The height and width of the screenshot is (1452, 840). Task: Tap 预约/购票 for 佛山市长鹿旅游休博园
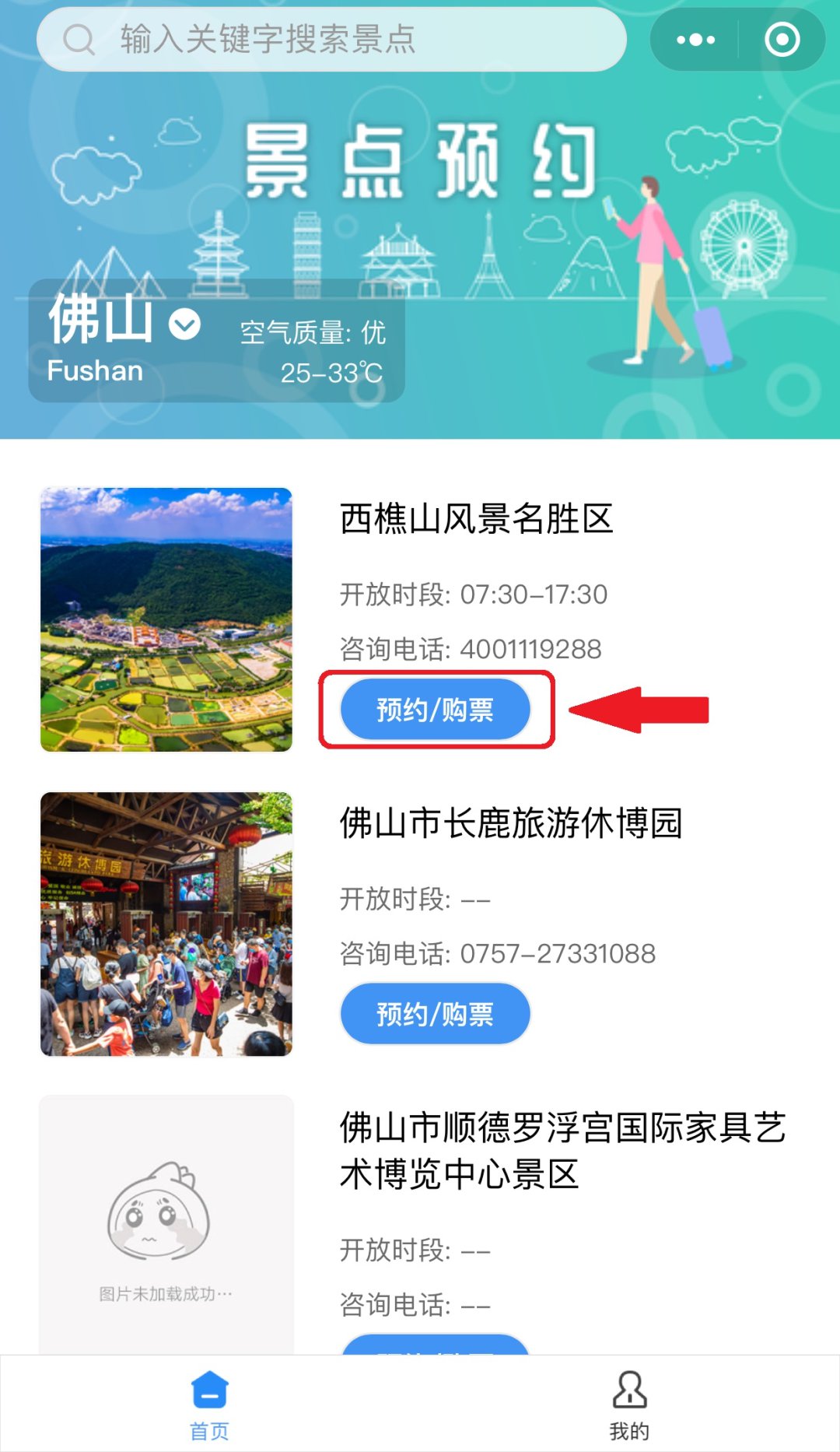435,1013
